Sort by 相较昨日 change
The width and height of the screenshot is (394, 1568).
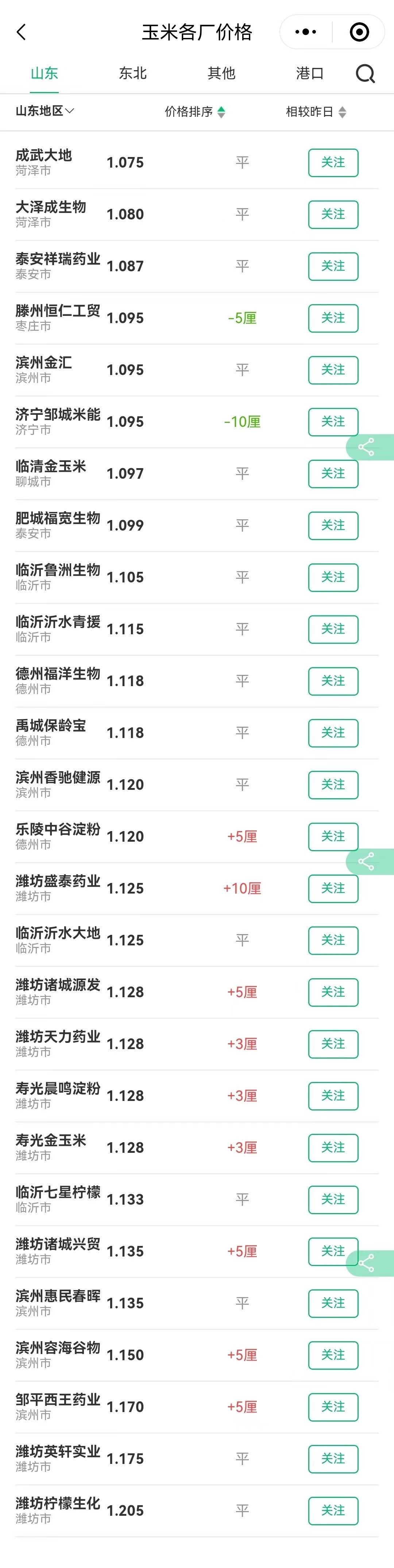click(316, 112)
